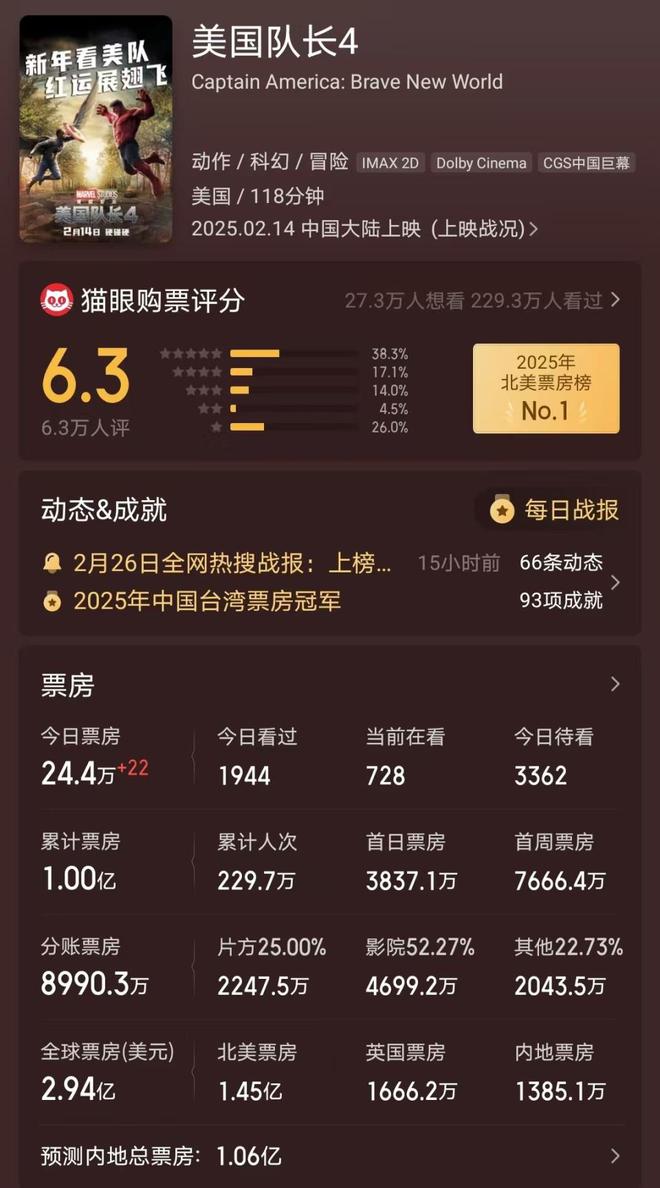Expand the 票房 section chevron
The height and width of the screenshot is (1188, 660).
(x=615, y=684)
